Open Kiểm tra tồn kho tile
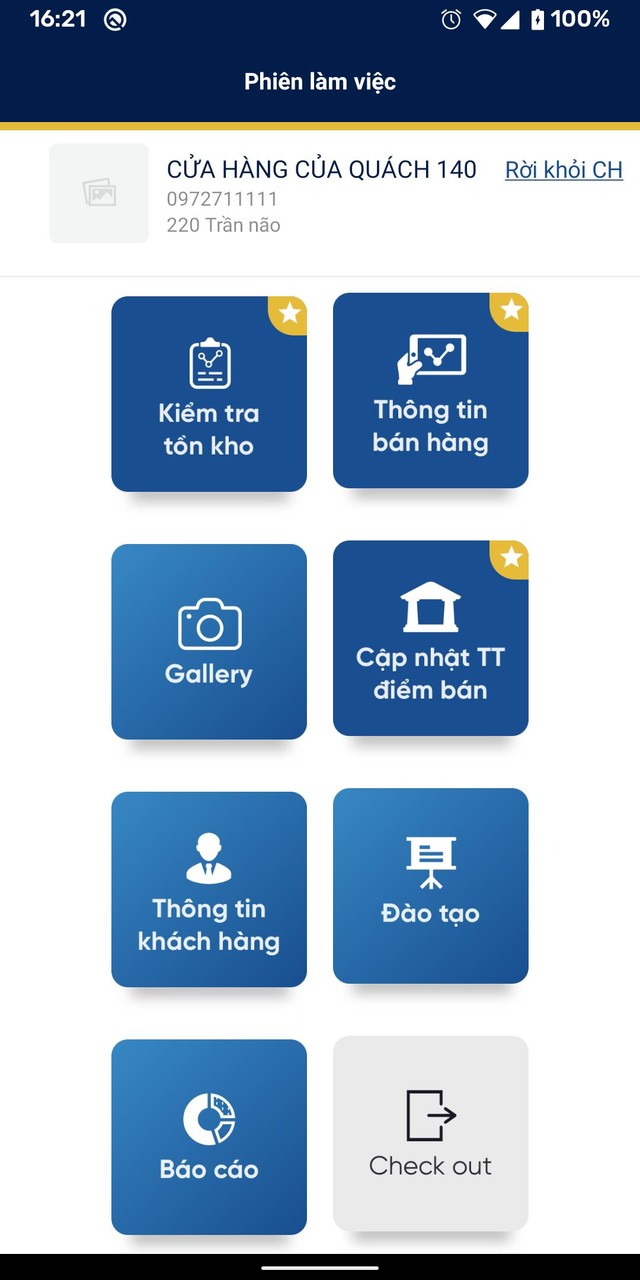The height and width of the screenshot is (1280, 640). pyautogui.click(x=209, y=394)
